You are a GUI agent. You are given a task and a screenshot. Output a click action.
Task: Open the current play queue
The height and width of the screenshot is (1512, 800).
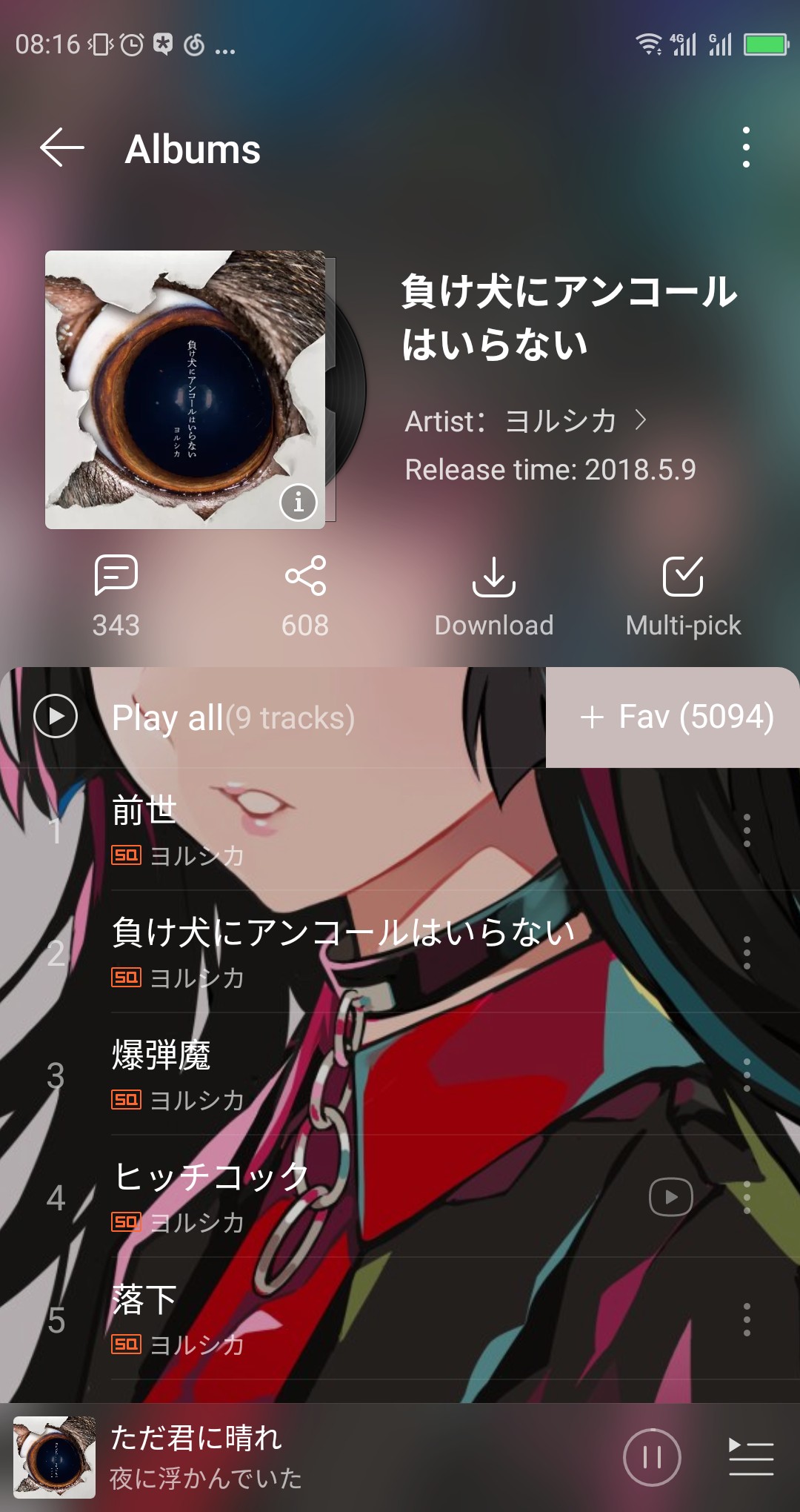[751, 1457]
